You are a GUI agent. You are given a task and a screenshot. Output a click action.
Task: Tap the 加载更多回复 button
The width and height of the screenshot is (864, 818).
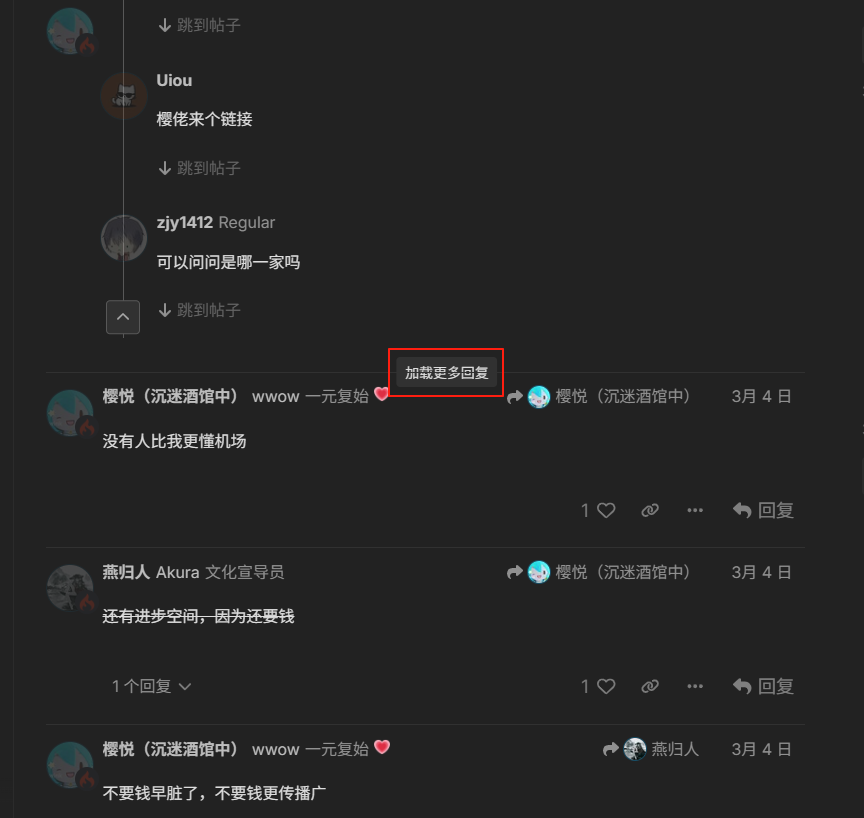point(446,373)
